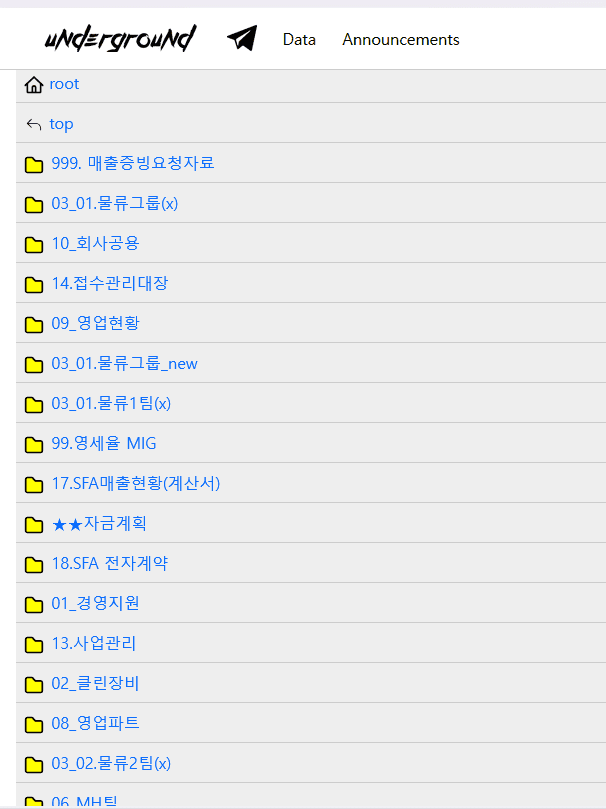Image resolution: width=606 pixels, height=809 pixels.
Task: Open the 03_01.물류그룹_new folder
Action: (124, 363)
